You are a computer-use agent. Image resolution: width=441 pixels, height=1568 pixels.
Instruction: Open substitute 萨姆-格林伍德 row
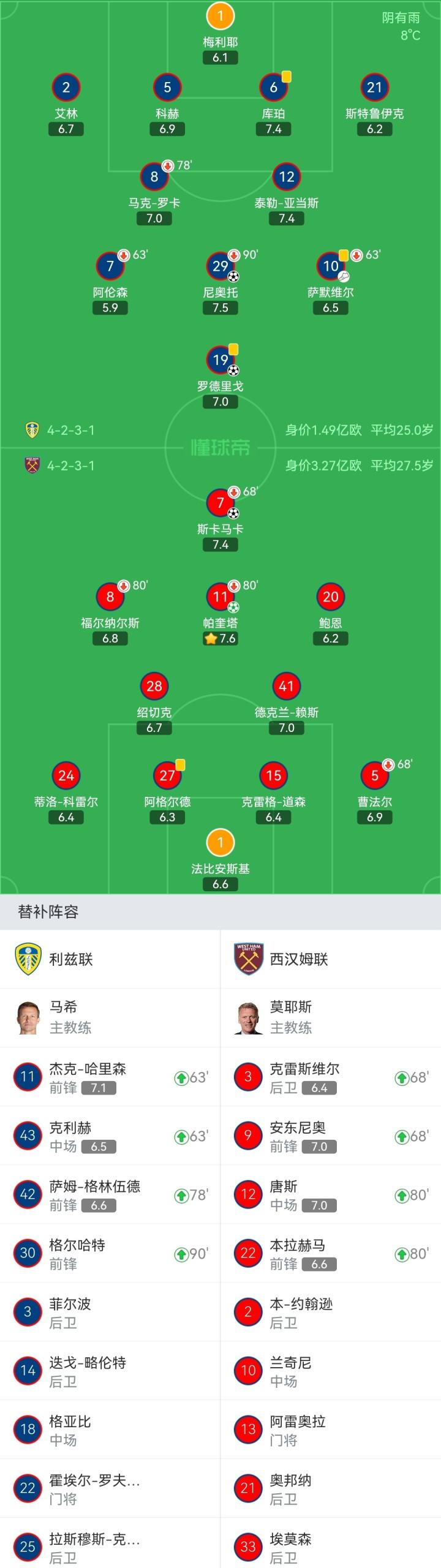pyautogui.click(x=110, y=1194)
